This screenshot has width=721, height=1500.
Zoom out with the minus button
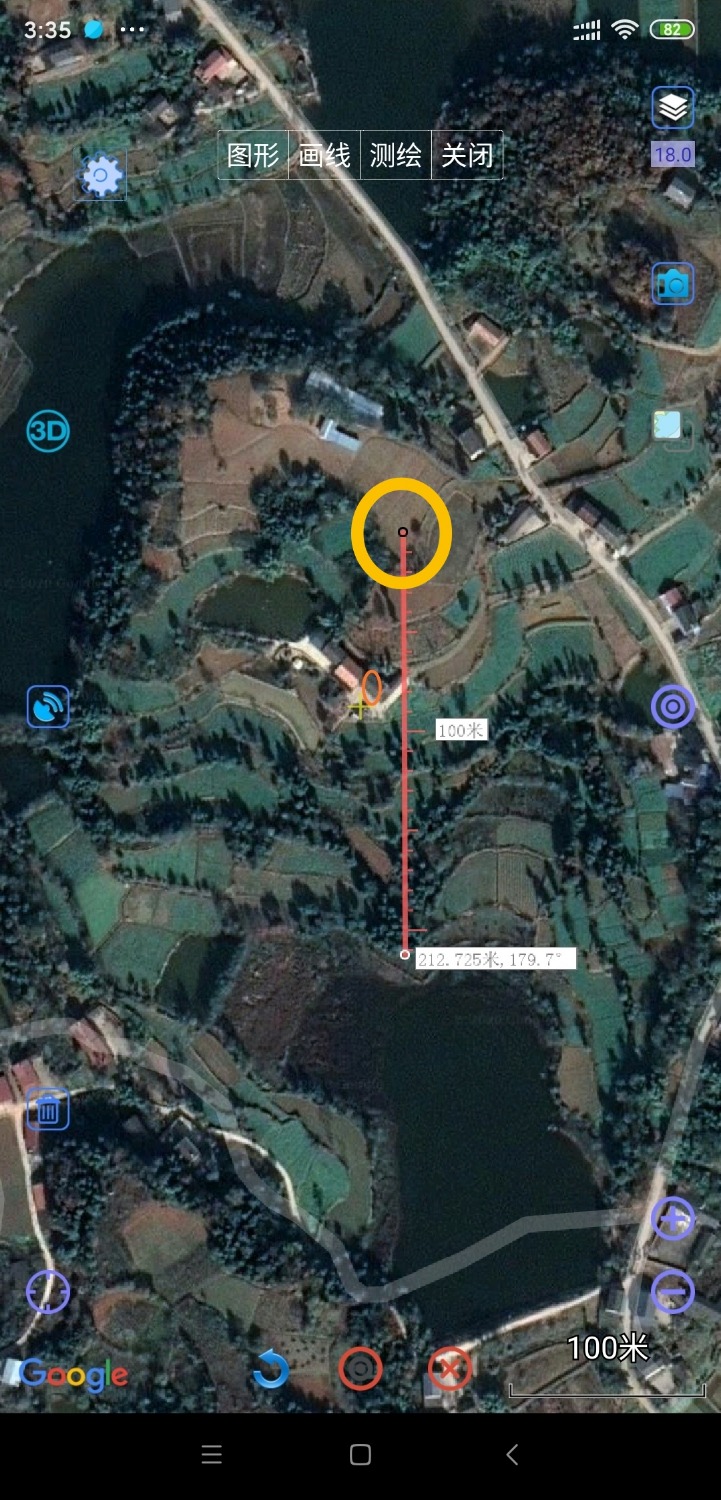(x=673, y=1292)
